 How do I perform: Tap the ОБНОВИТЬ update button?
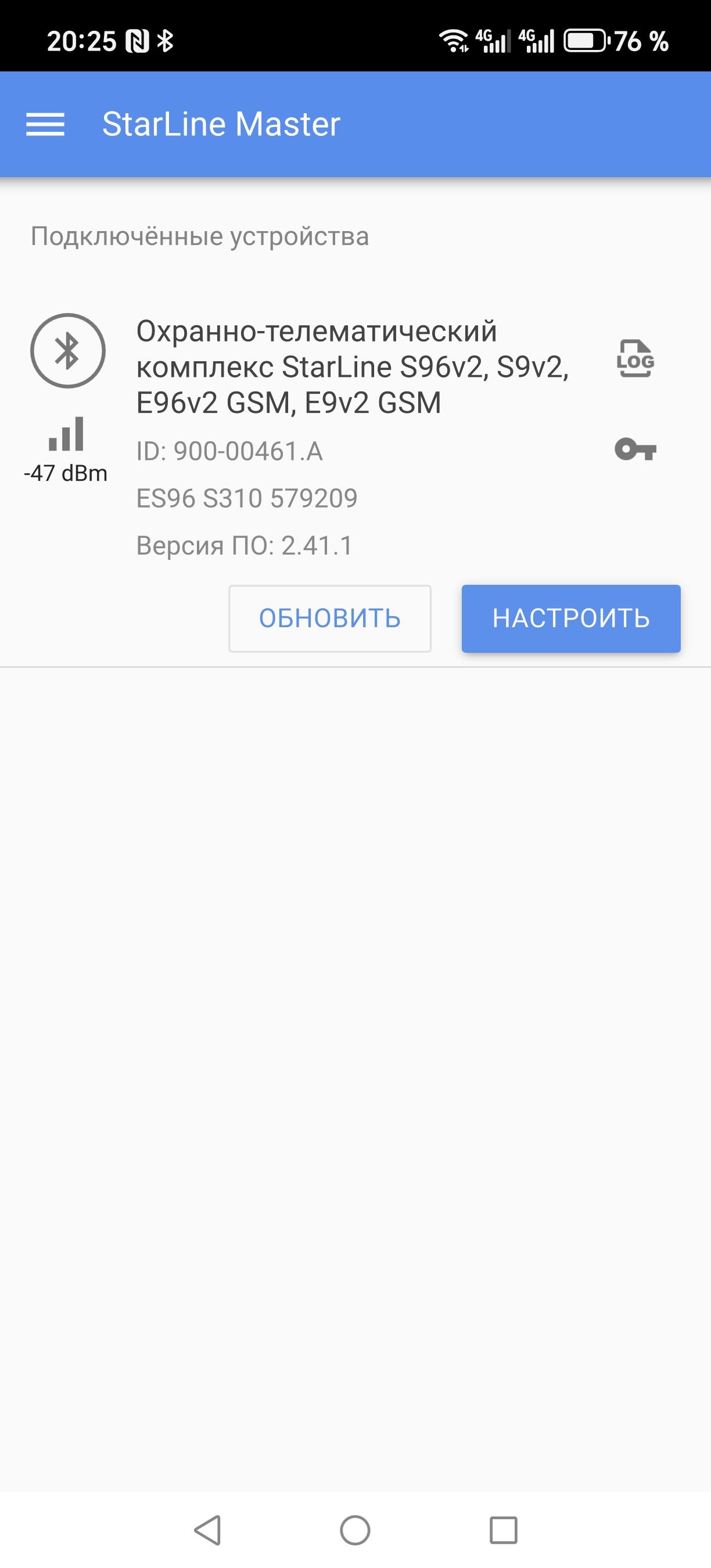tap(330, 618)
